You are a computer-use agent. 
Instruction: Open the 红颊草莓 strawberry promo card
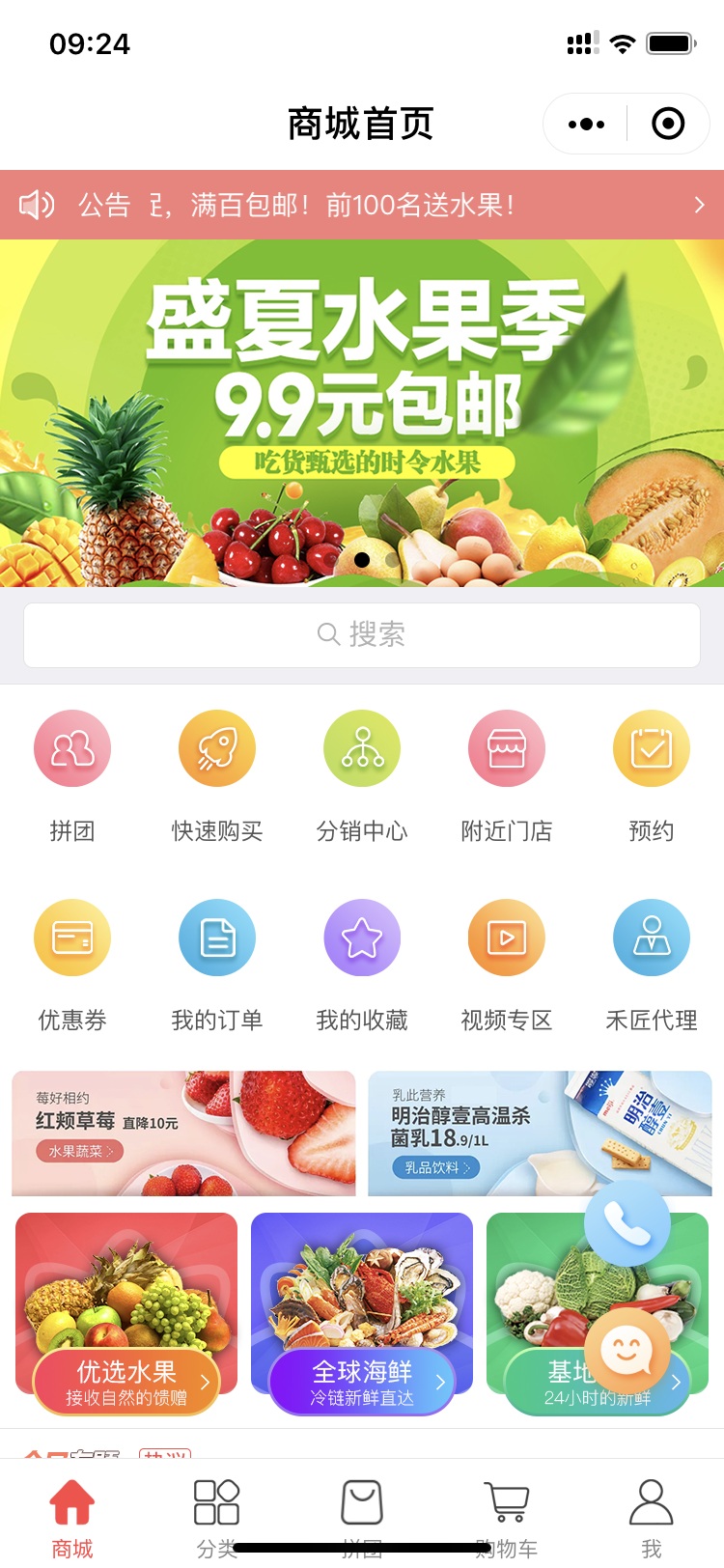(183, 1134)
